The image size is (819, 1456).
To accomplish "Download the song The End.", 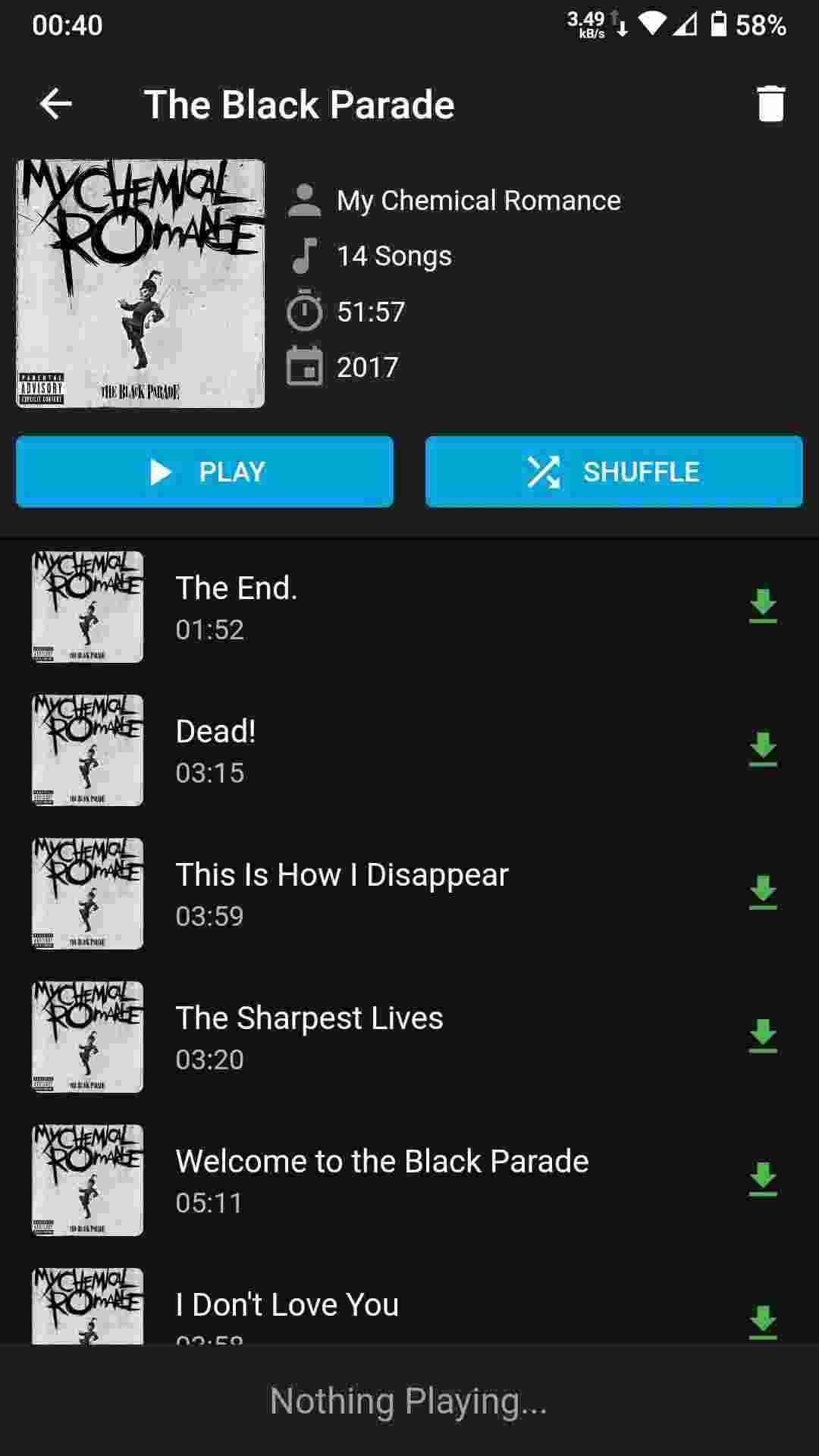I will [763, 606].
